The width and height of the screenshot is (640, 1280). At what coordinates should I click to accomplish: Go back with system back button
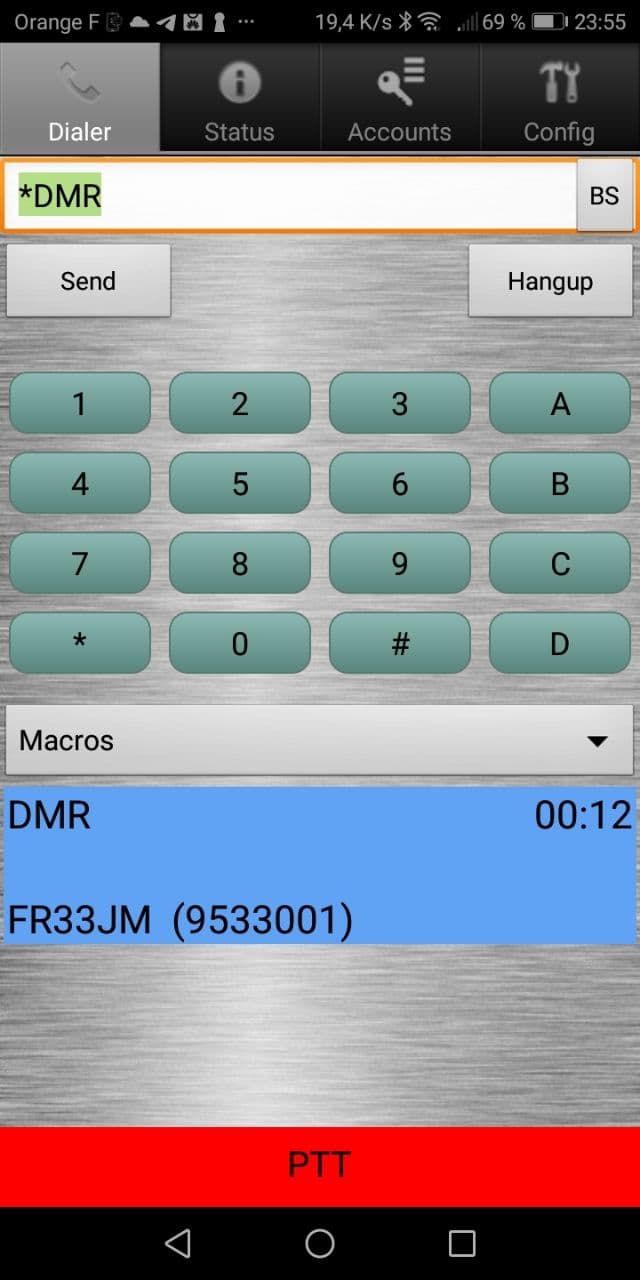(x=177, y=1243)
